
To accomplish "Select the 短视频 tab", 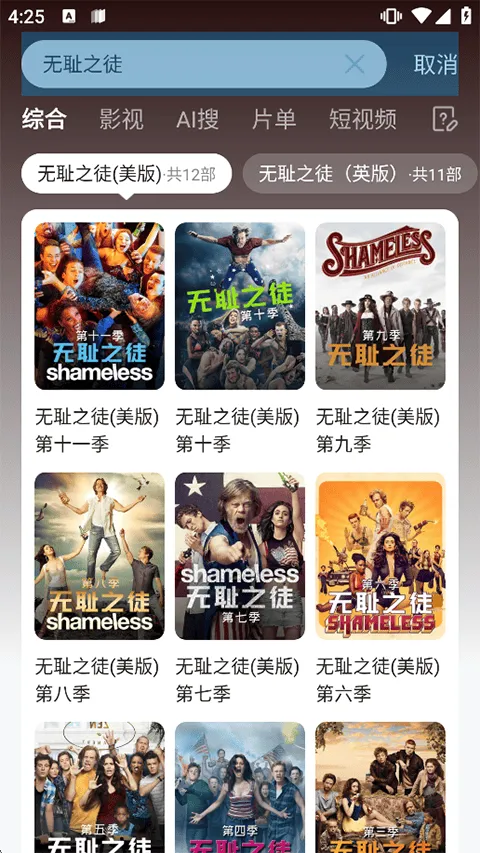I will click(x=362, y=119).
